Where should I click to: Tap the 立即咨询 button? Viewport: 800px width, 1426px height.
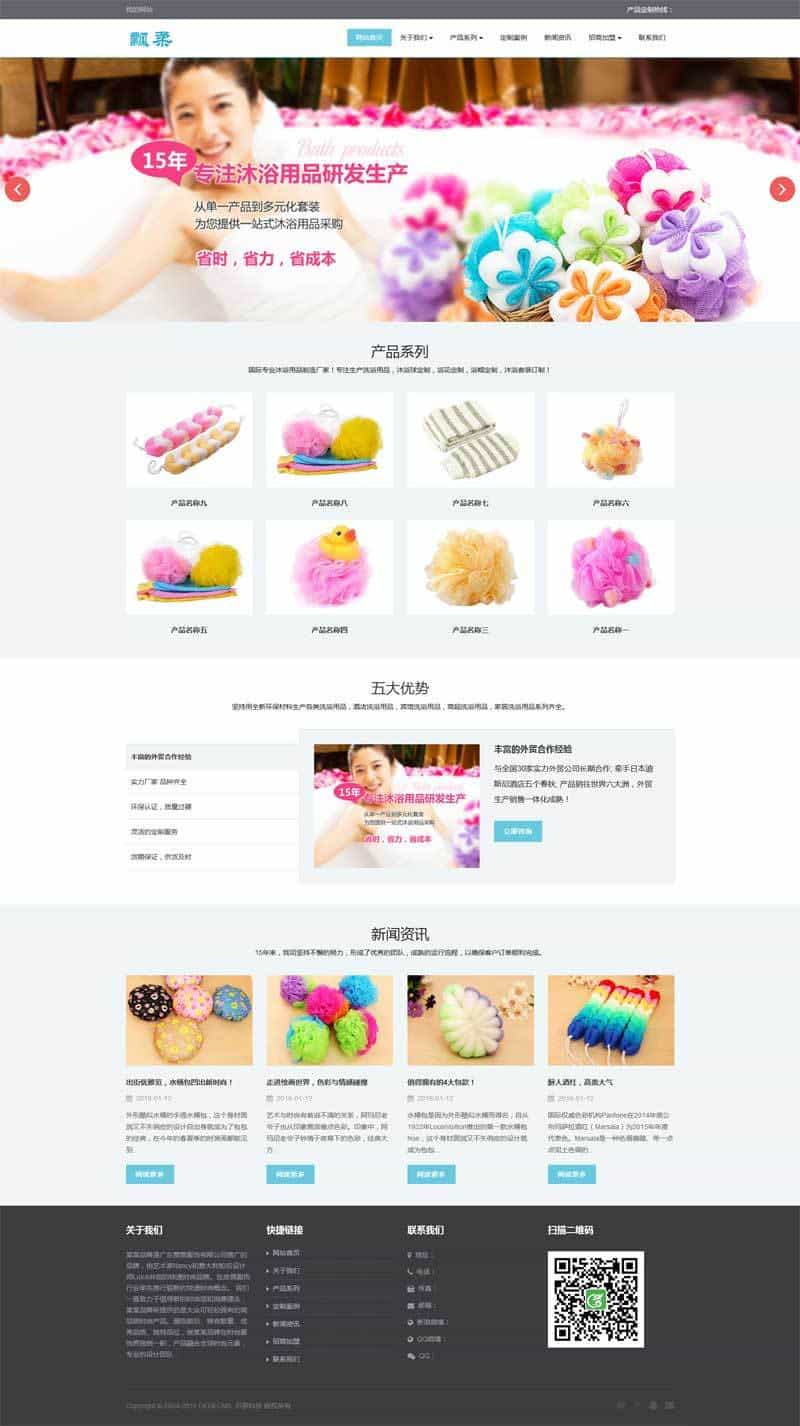pyautogui.click(x=517, y=831)
